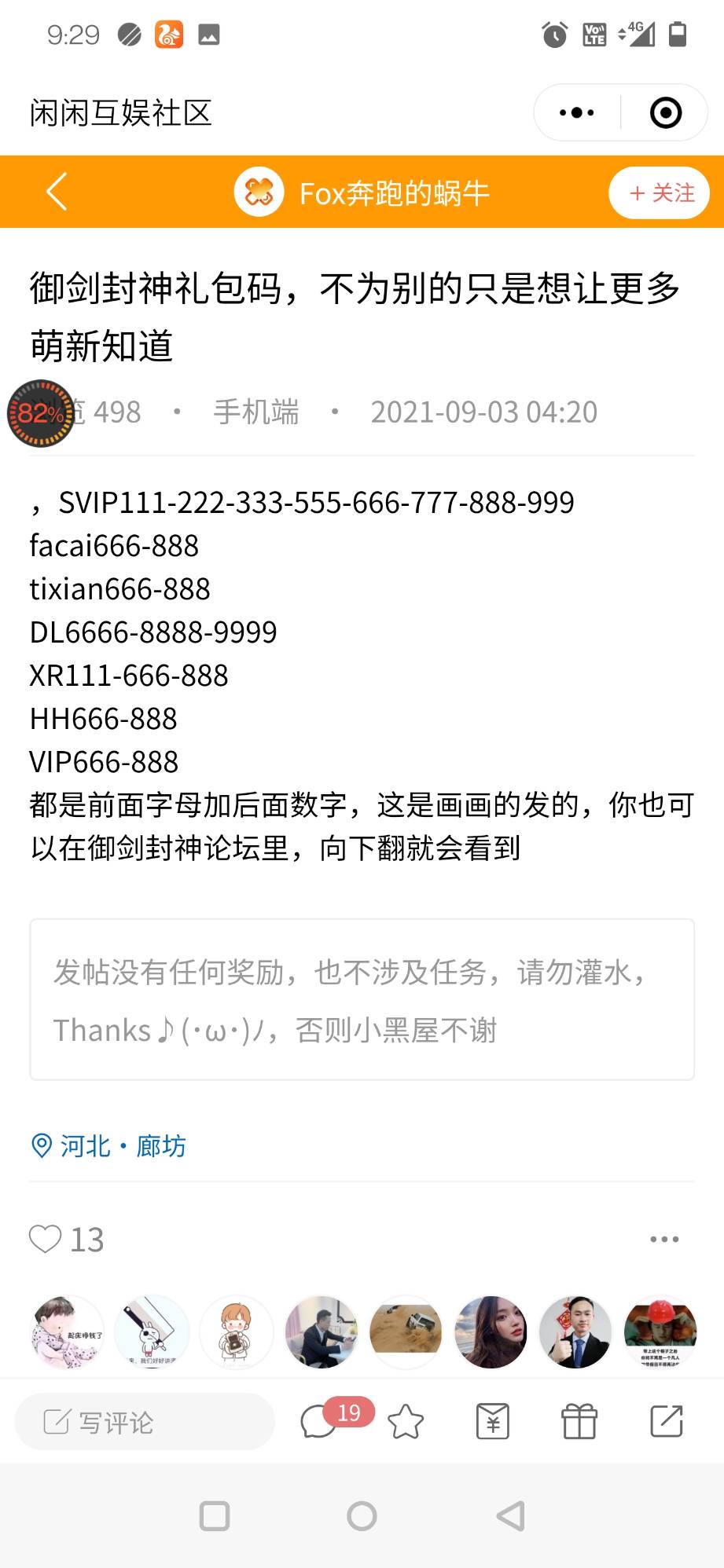724x1568 pixels.
Task: Tap the 82% floating indicator
Action: 39,413
